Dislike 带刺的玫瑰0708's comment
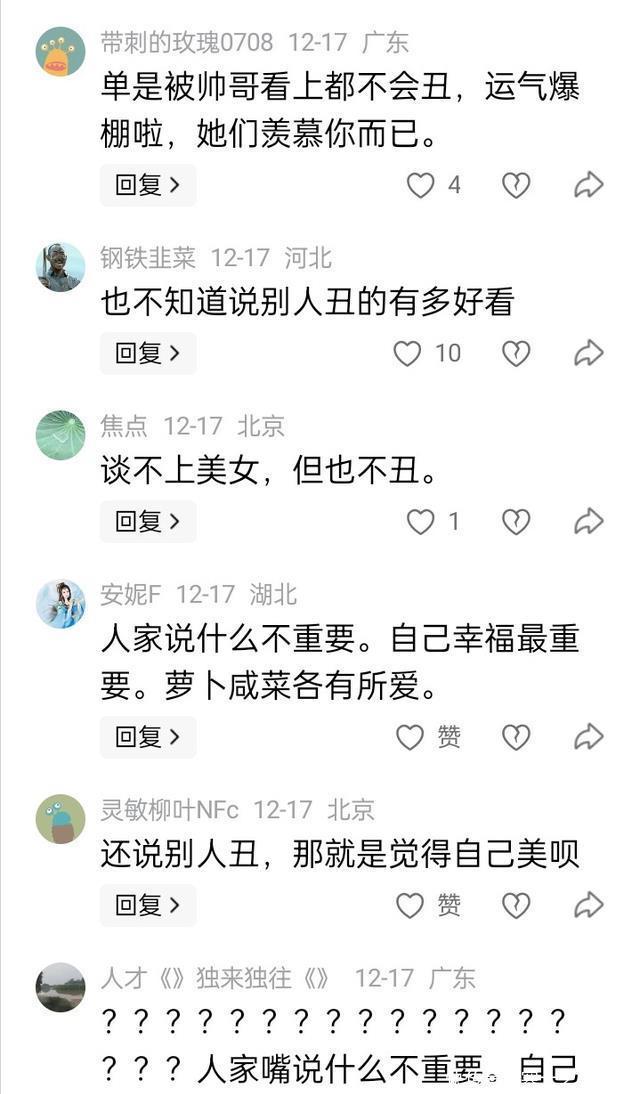Viewport: 640px width, 1094px height. pyautogui.click(x=515, y=185)
